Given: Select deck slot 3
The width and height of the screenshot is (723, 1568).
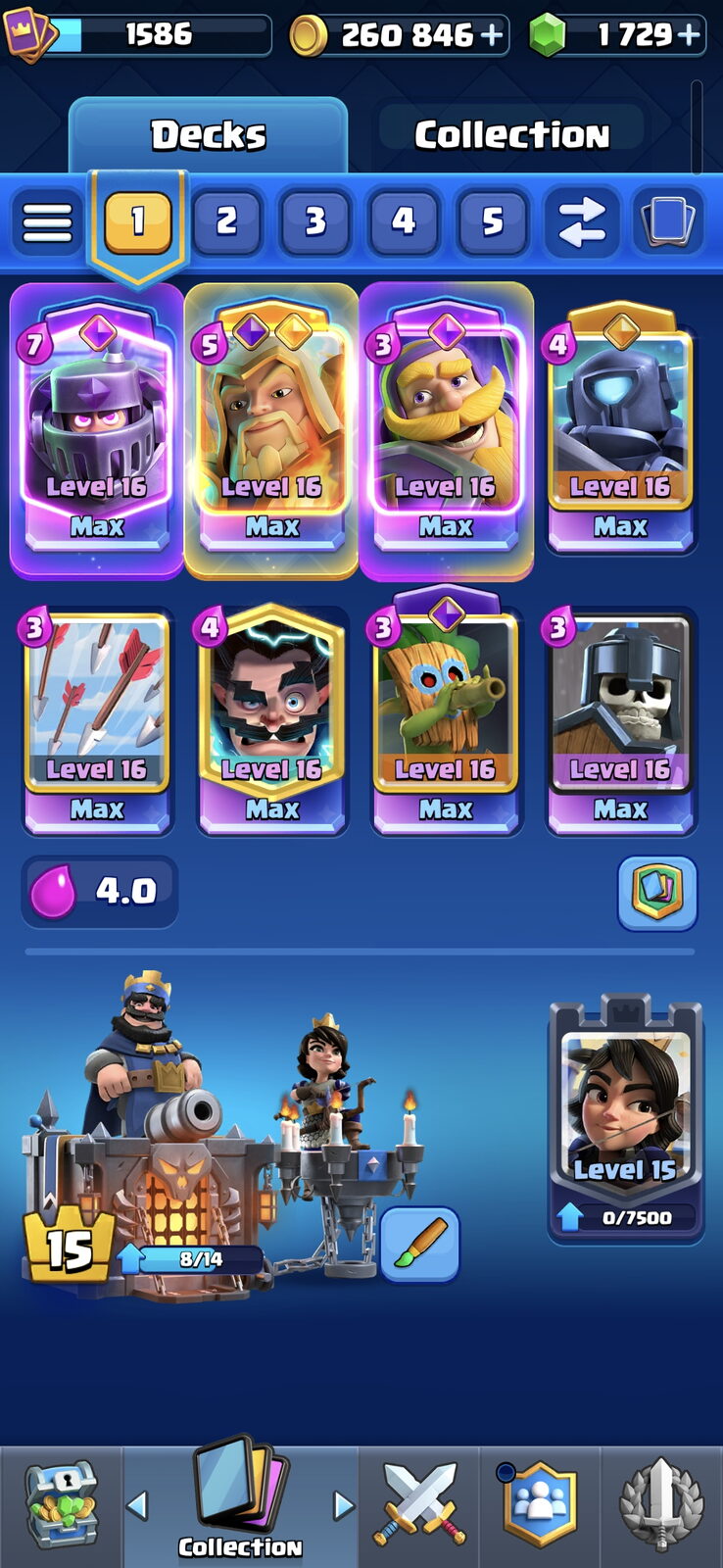Looking at the screenshot, I should pyautogui.click(x=314, y=221).
